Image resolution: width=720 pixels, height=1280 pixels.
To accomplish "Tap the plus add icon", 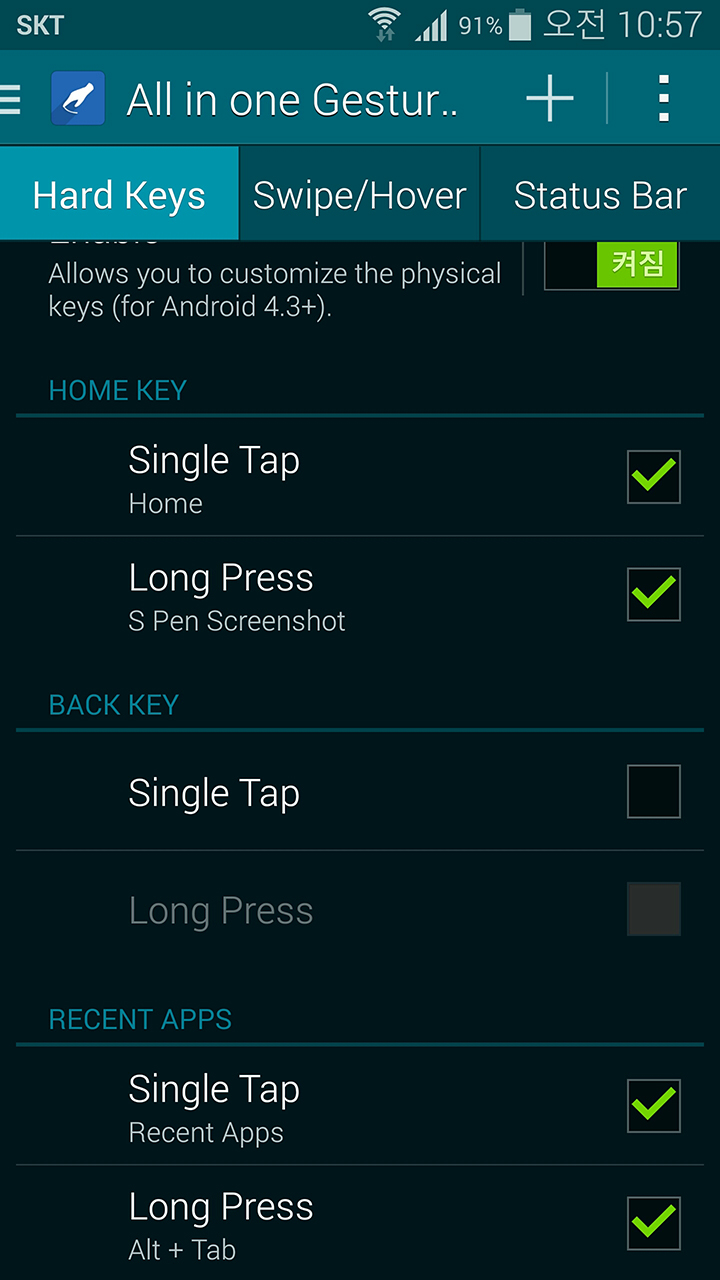I will pyautogui.click(x=550, y=99).
